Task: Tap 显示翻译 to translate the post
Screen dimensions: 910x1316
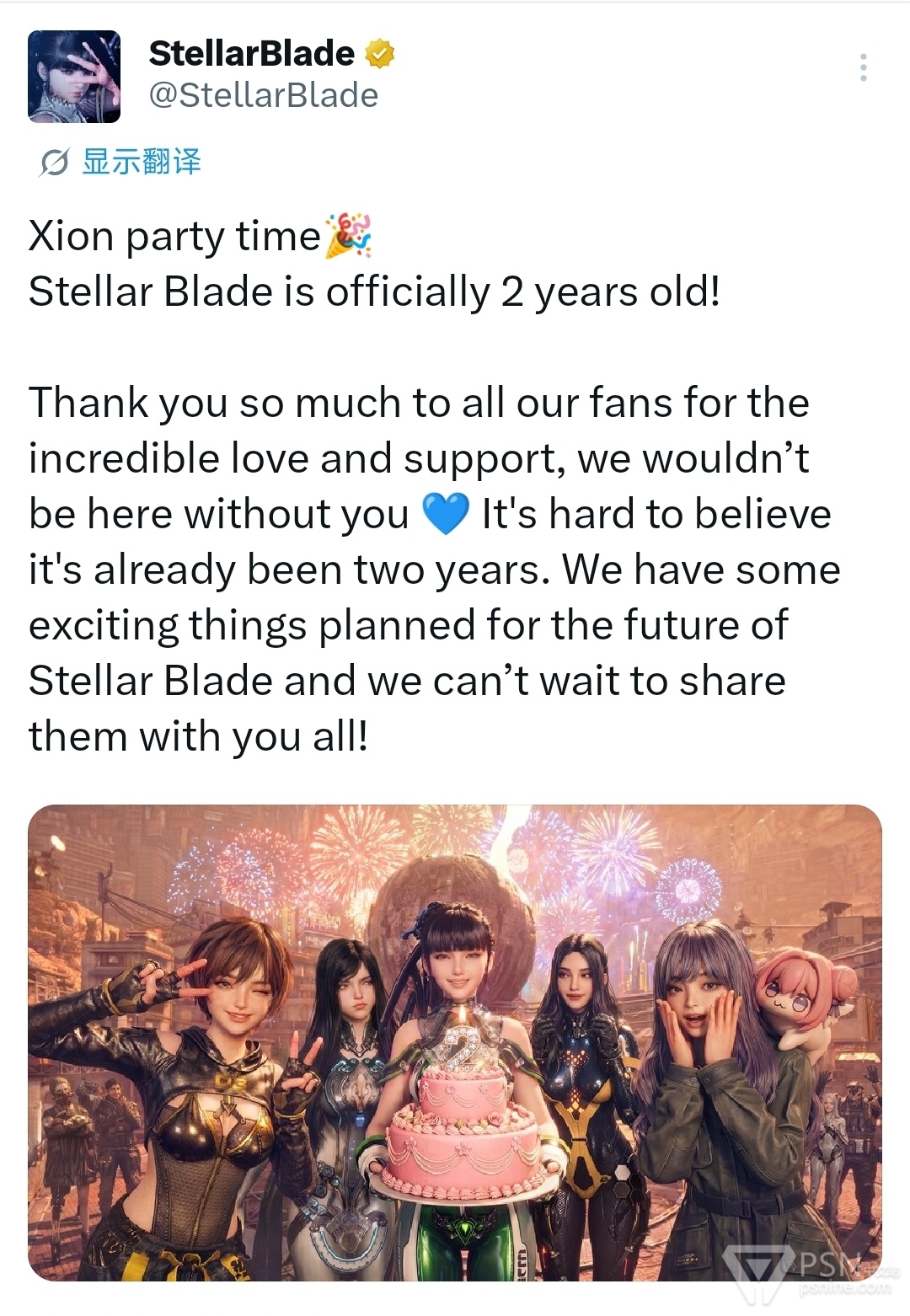Action: [x=141, y=161]
